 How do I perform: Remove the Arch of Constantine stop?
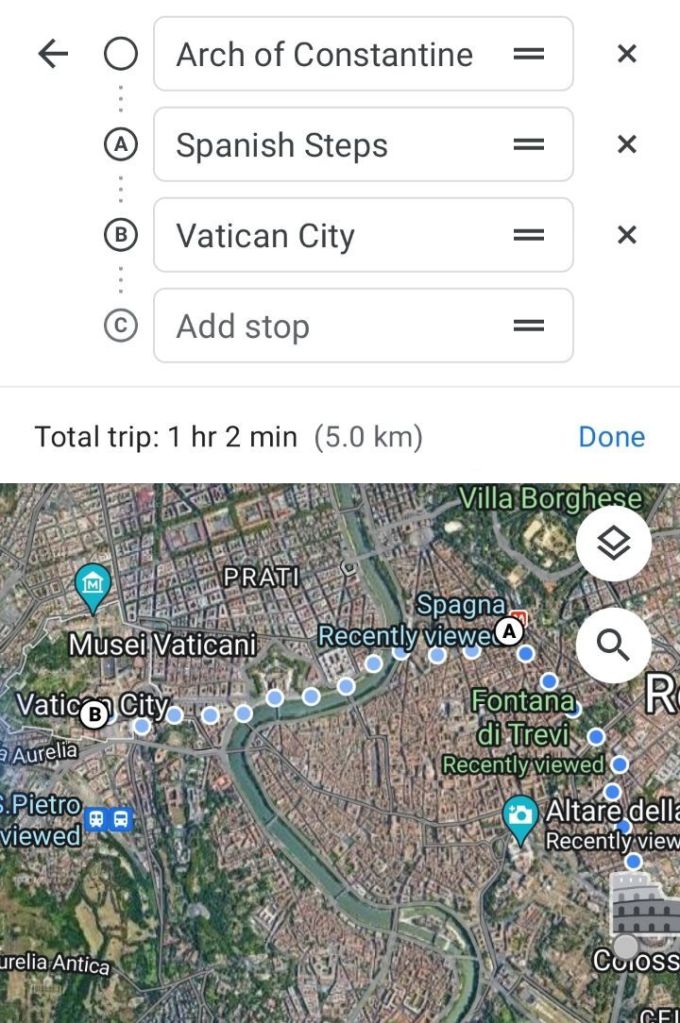[x=627, y=54]
